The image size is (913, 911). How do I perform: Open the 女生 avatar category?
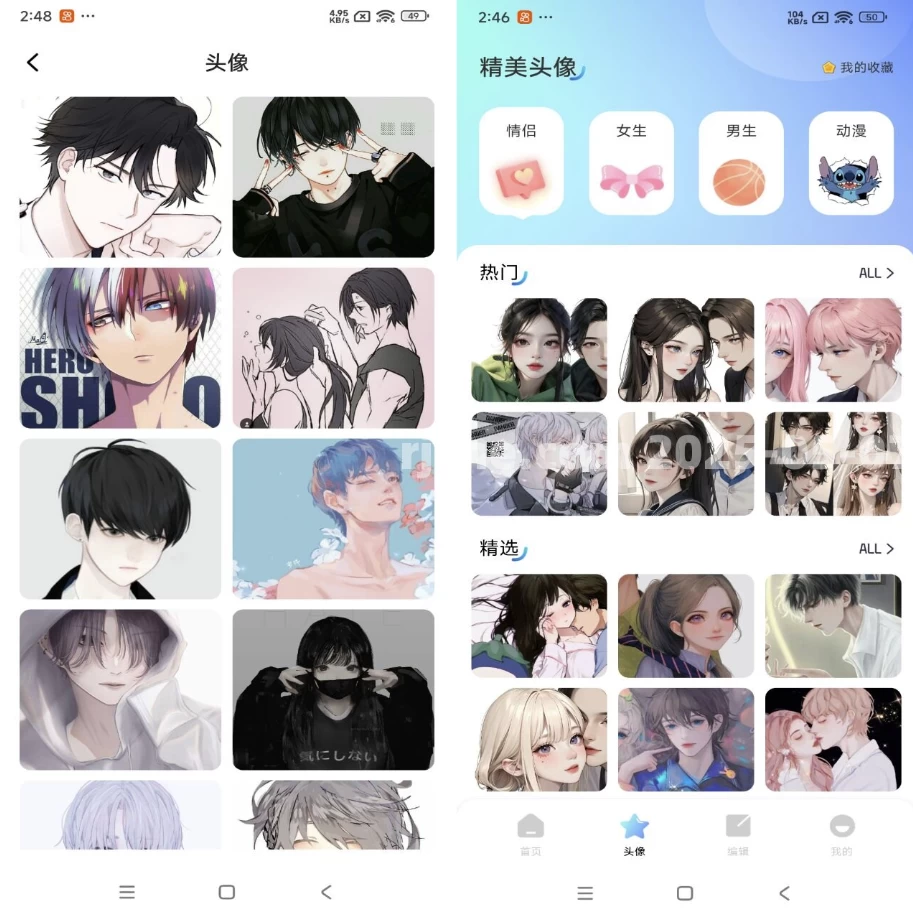[631, 162]
